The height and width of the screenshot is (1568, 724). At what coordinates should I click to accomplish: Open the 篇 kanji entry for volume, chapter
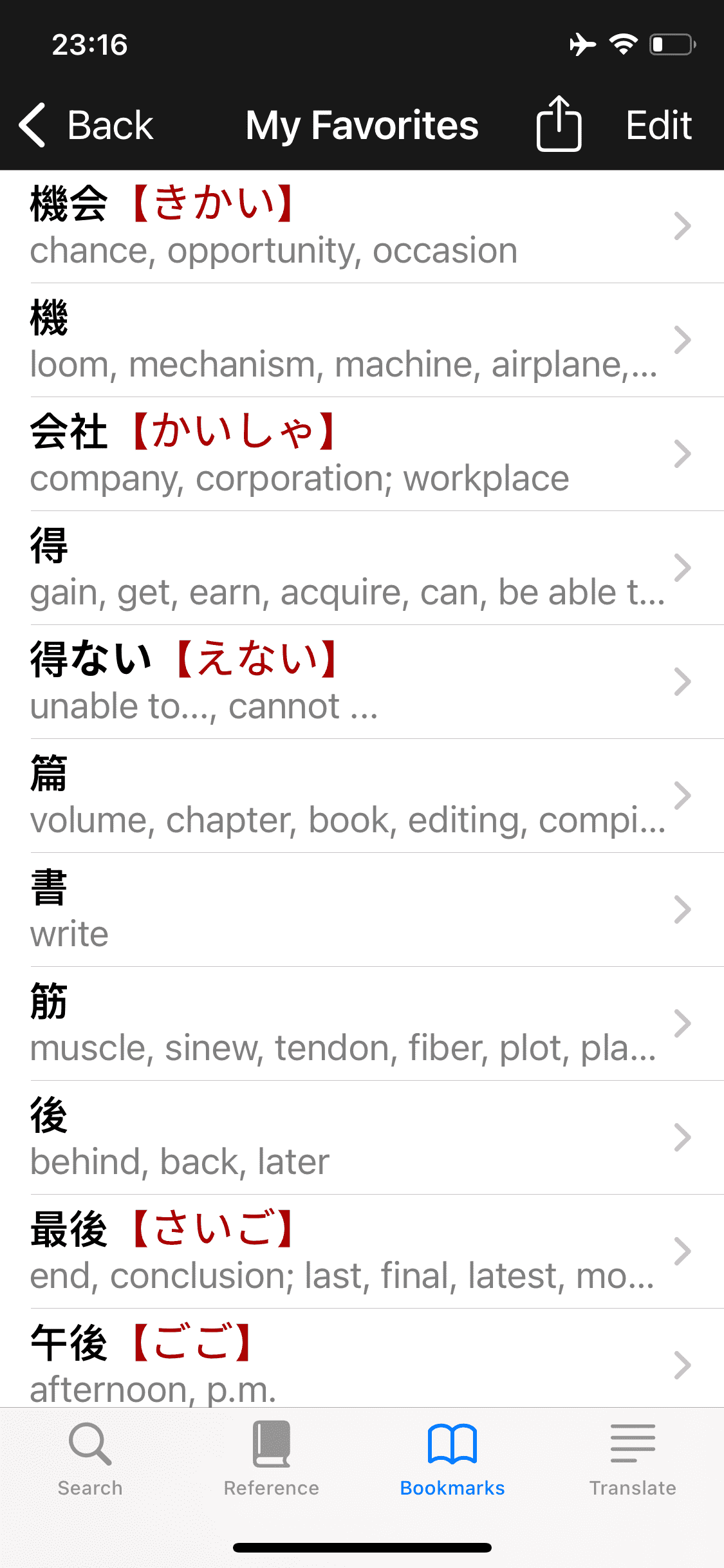point(362,796)
